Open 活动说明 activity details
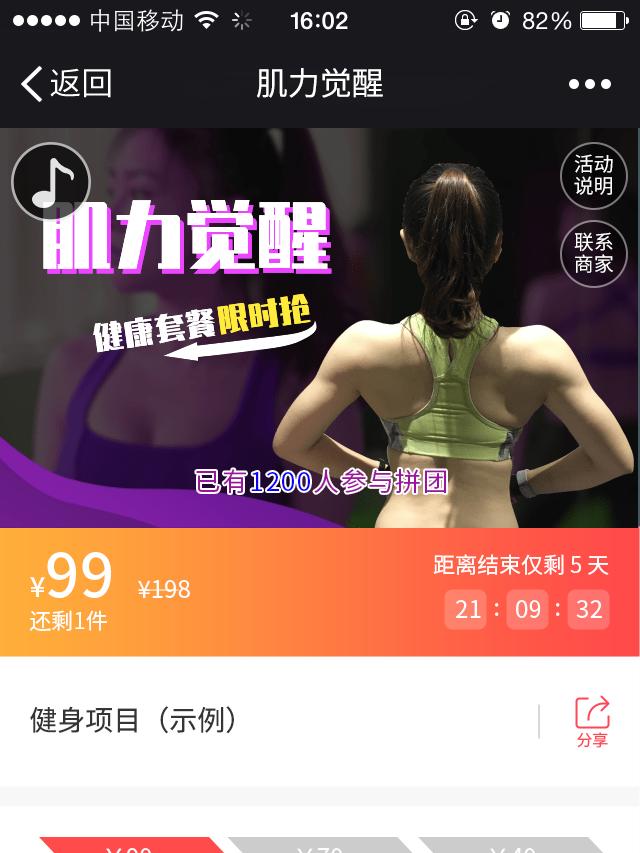This screenshot has width=640, height=853. pos(593,175)
